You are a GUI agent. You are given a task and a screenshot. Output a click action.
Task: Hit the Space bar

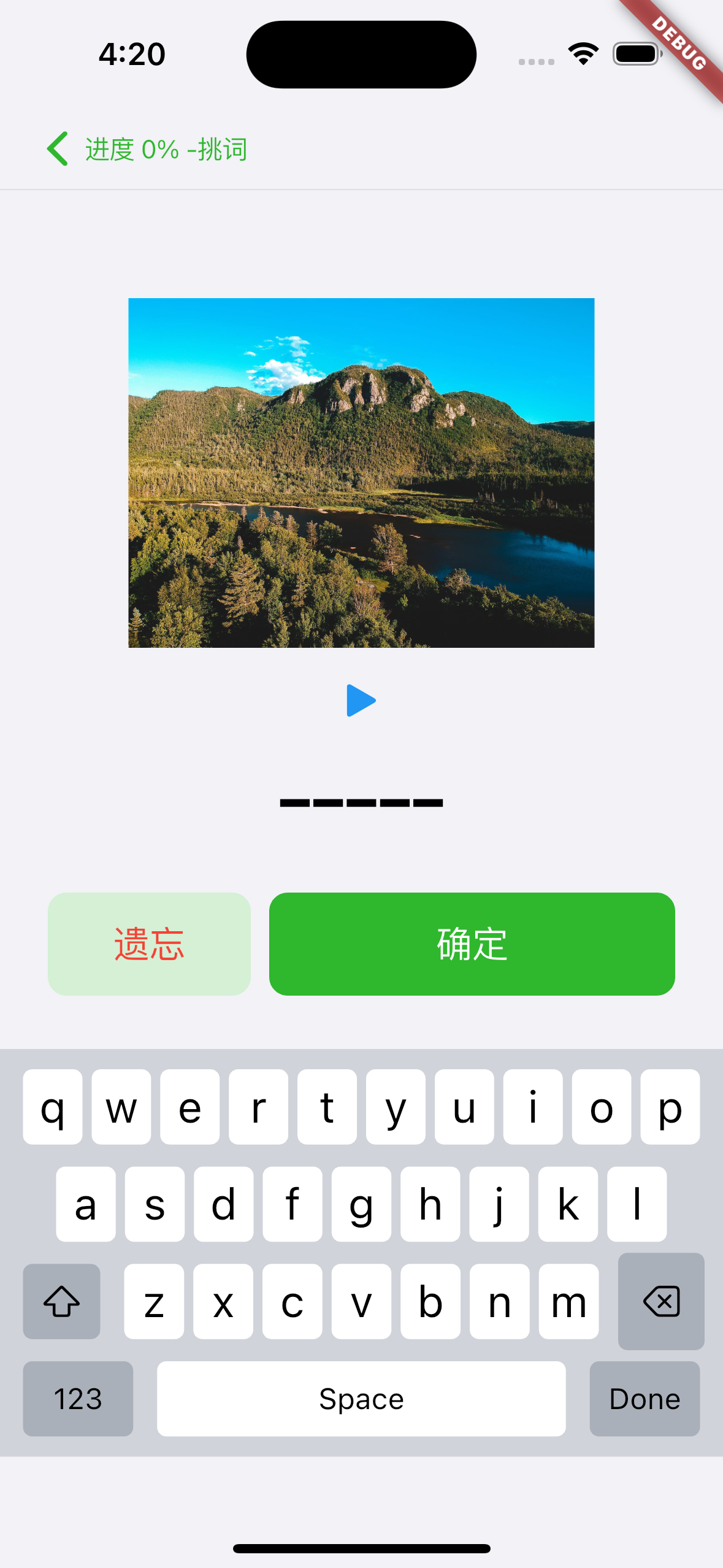point(361,1398)
